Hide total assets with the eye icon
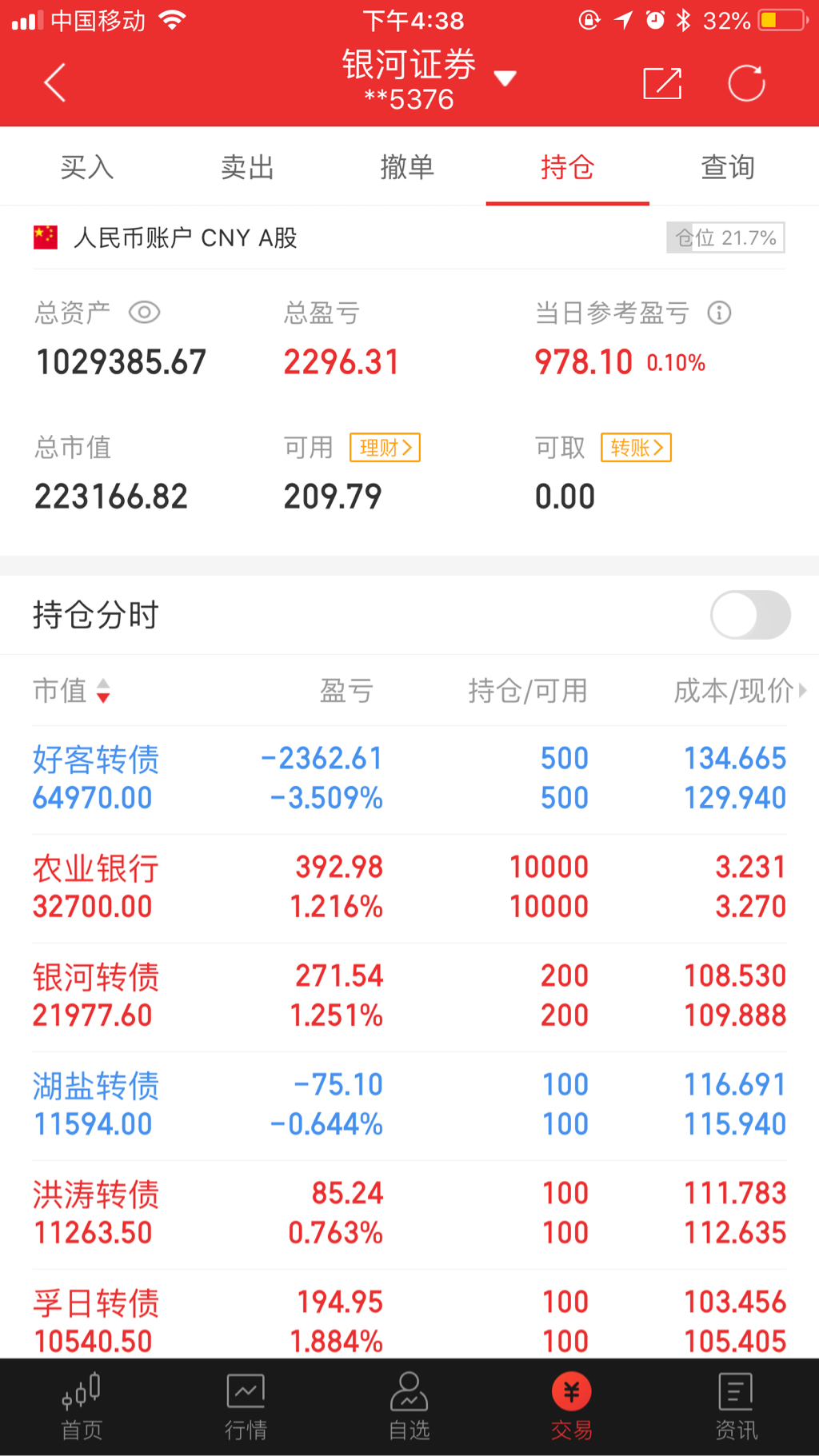 pyautogui.click(x=145, y=313)
